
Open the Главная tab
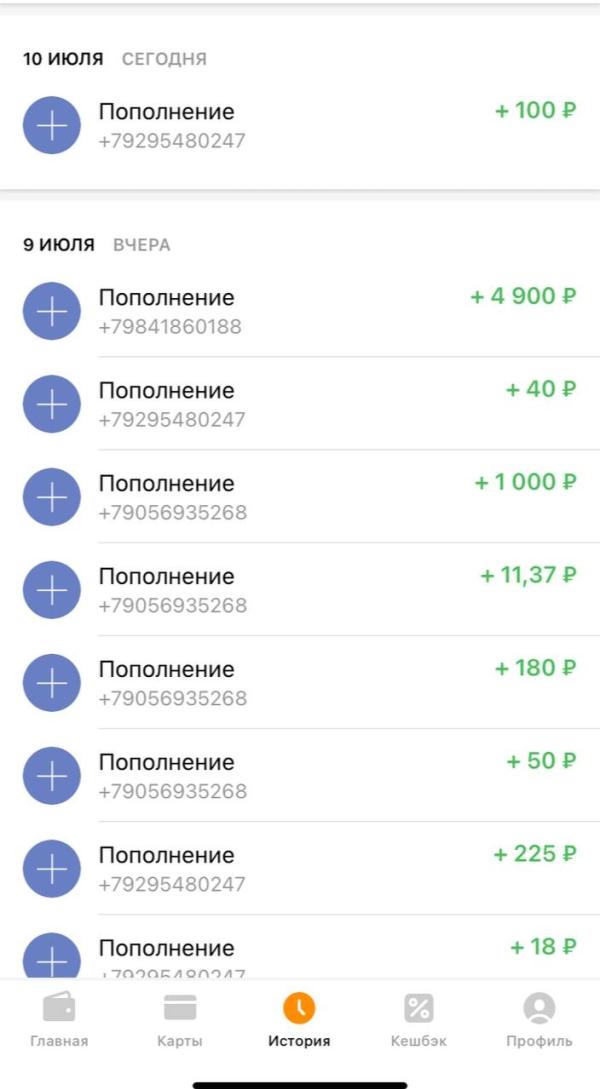coord(59,1021)
